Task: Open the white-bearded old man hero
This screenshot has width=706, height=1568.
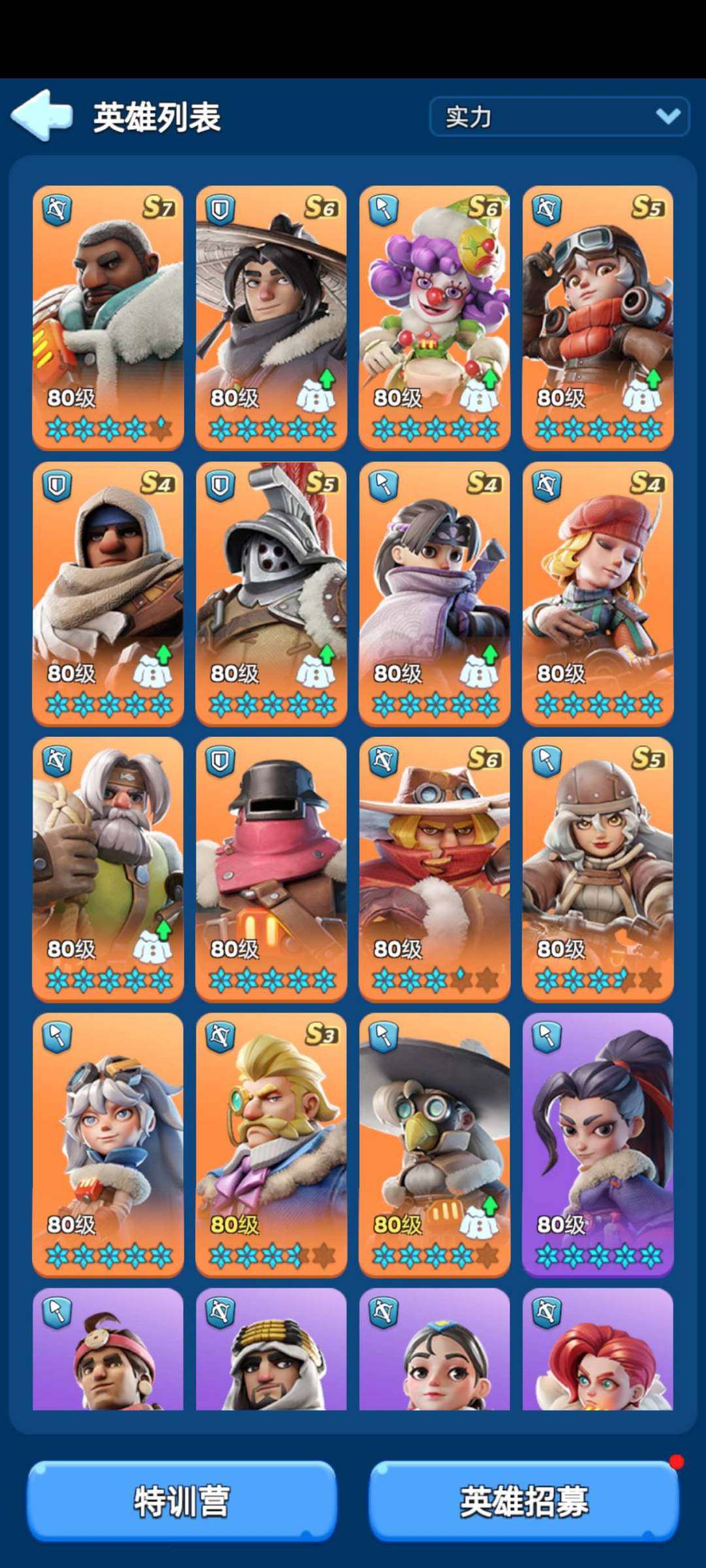Action: [x=108, y=869]
